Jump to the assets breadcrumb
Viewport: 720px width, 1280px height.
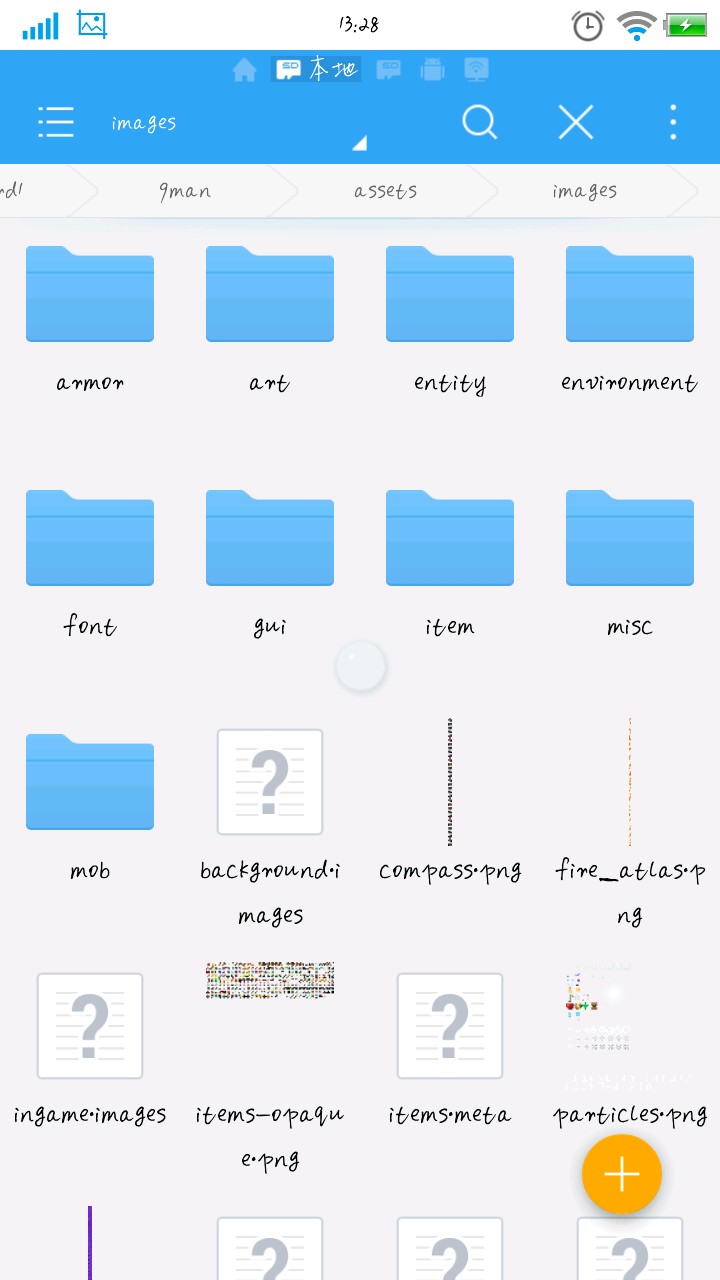[385, 190]
